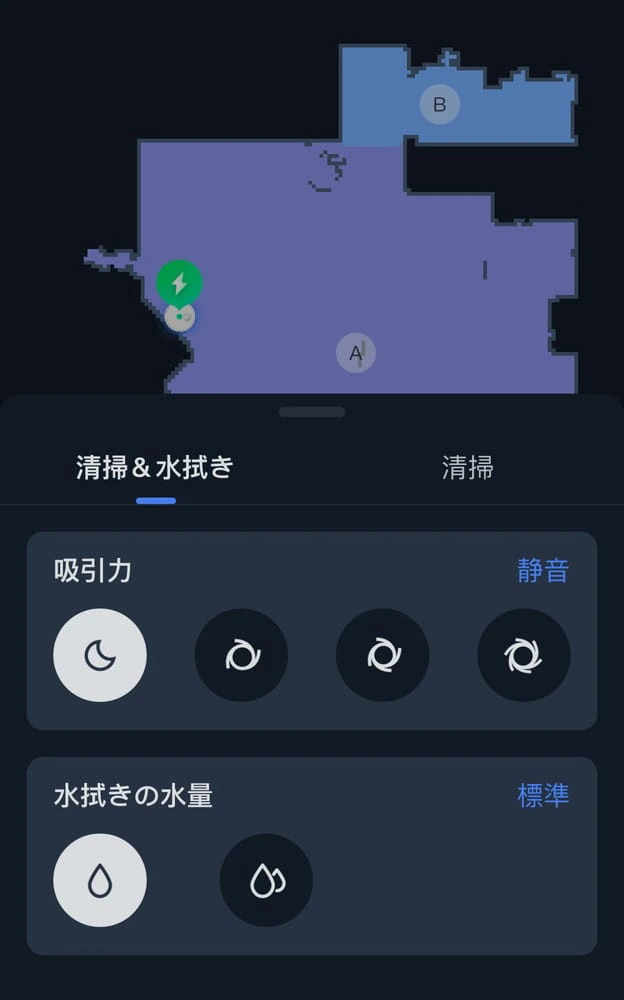Select the strongest suction power level

tap(523, 655)
